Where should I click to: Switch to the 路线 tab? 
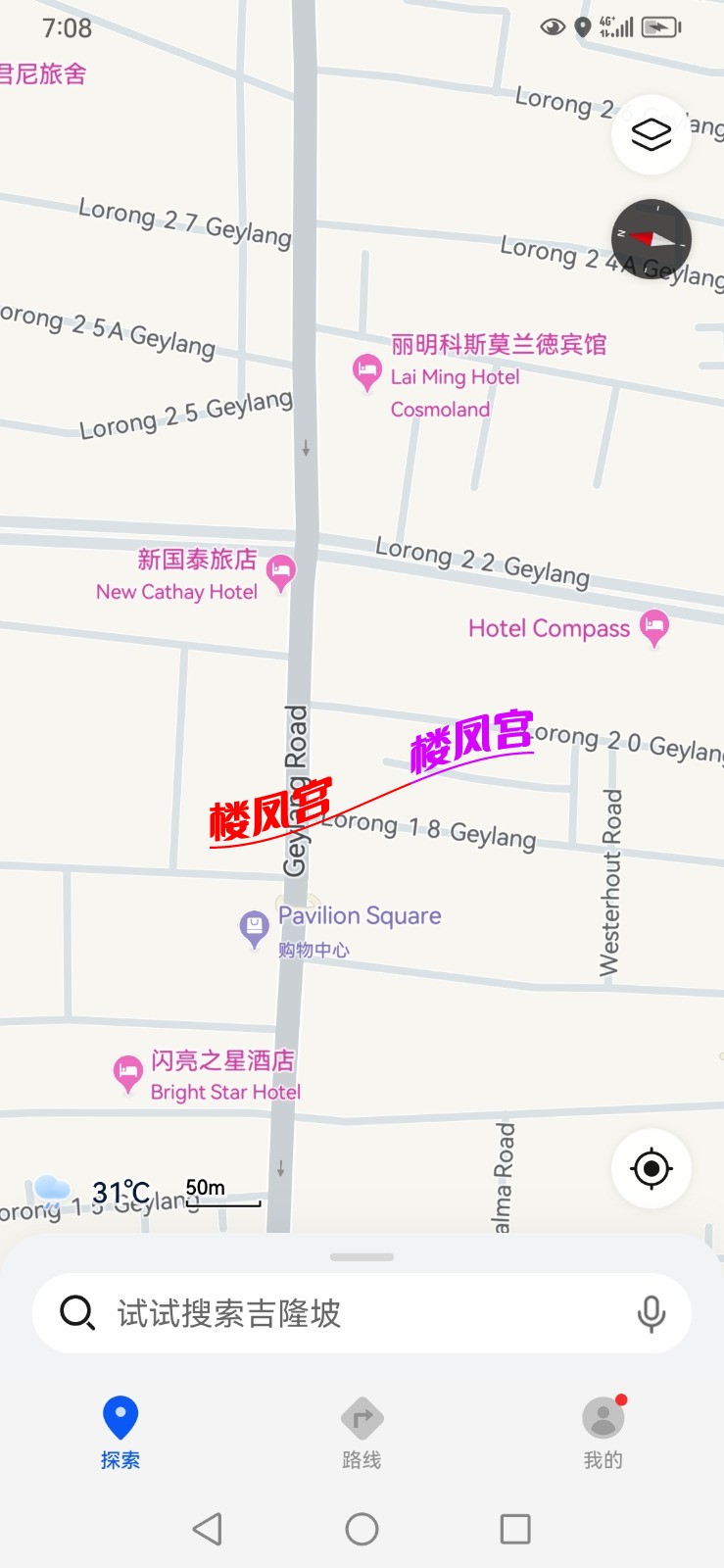click(x=362, y=1432)
